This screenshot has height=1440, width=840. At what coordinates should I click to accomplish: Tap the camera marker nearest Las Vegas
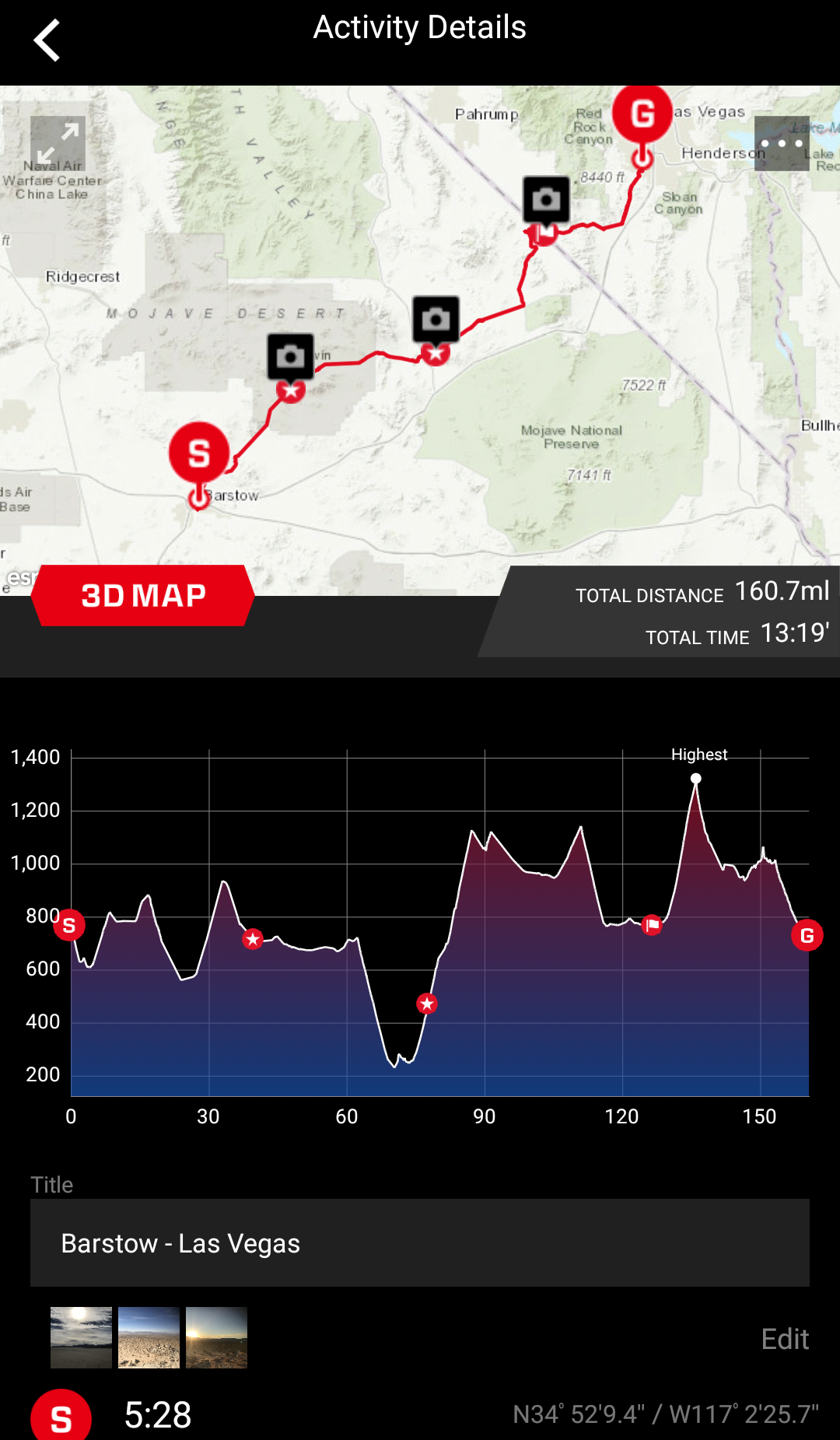click(546, 200)
